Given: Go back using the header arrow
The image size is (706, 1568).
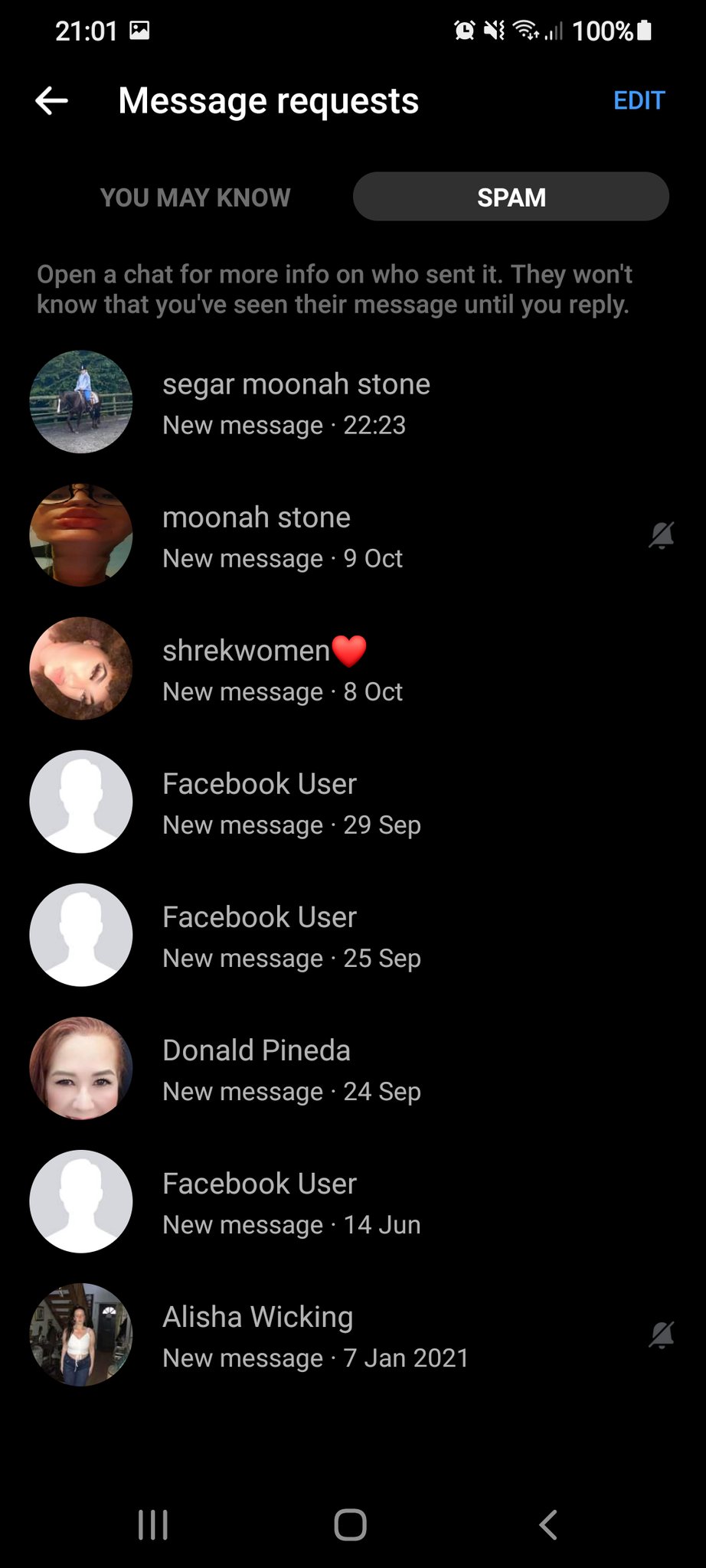Looking at the screenshot, I should tap(52, 100).
